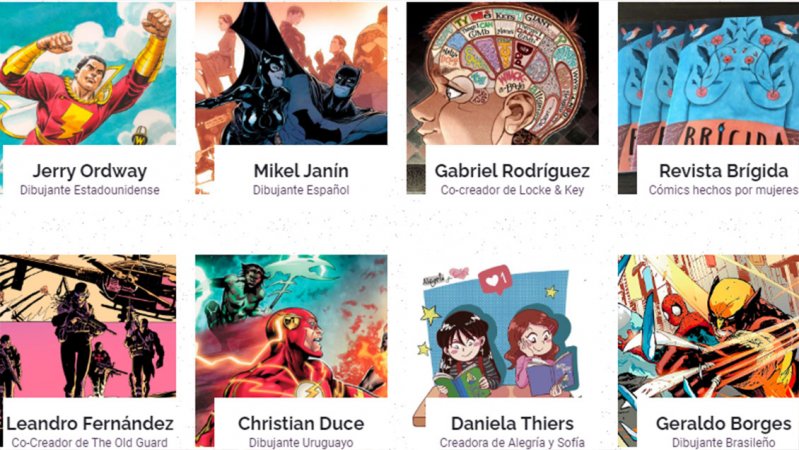799x450 pixels.
Task: Open Mikel Janín's guest card
Action: (300, 171)
